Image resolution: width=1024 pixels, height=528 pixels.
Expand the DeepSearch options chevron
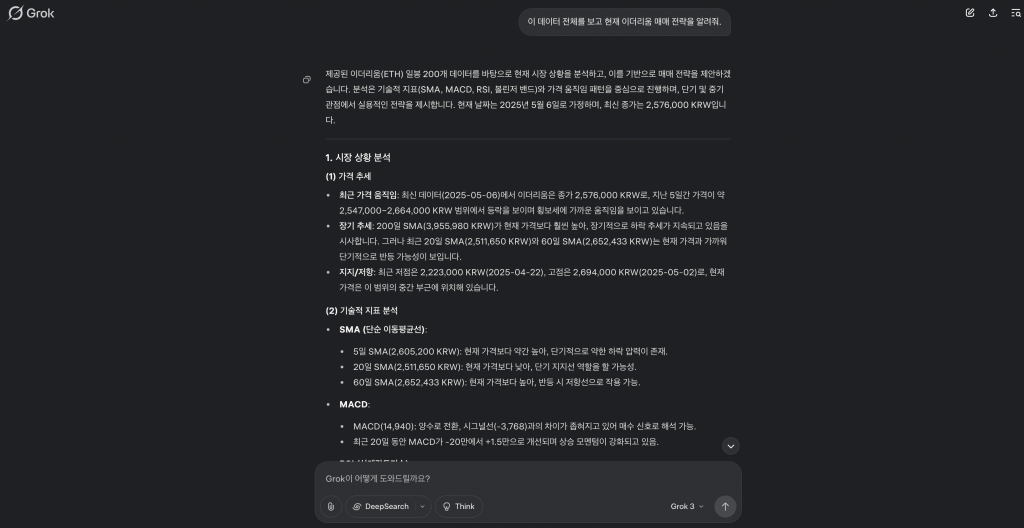pyautogui.click(x=422, y=506)
